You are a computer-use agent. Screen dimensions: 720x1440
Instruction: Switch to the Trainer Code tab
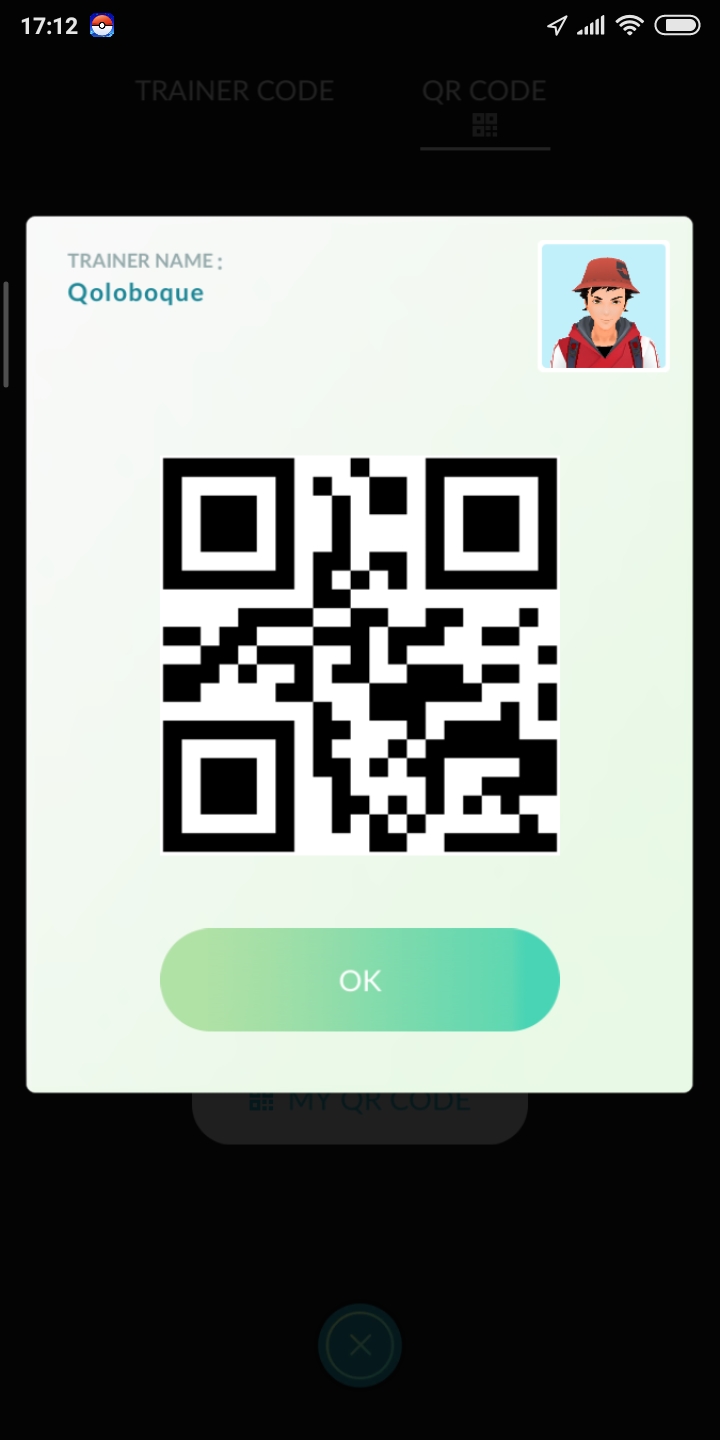pos(234,91)
